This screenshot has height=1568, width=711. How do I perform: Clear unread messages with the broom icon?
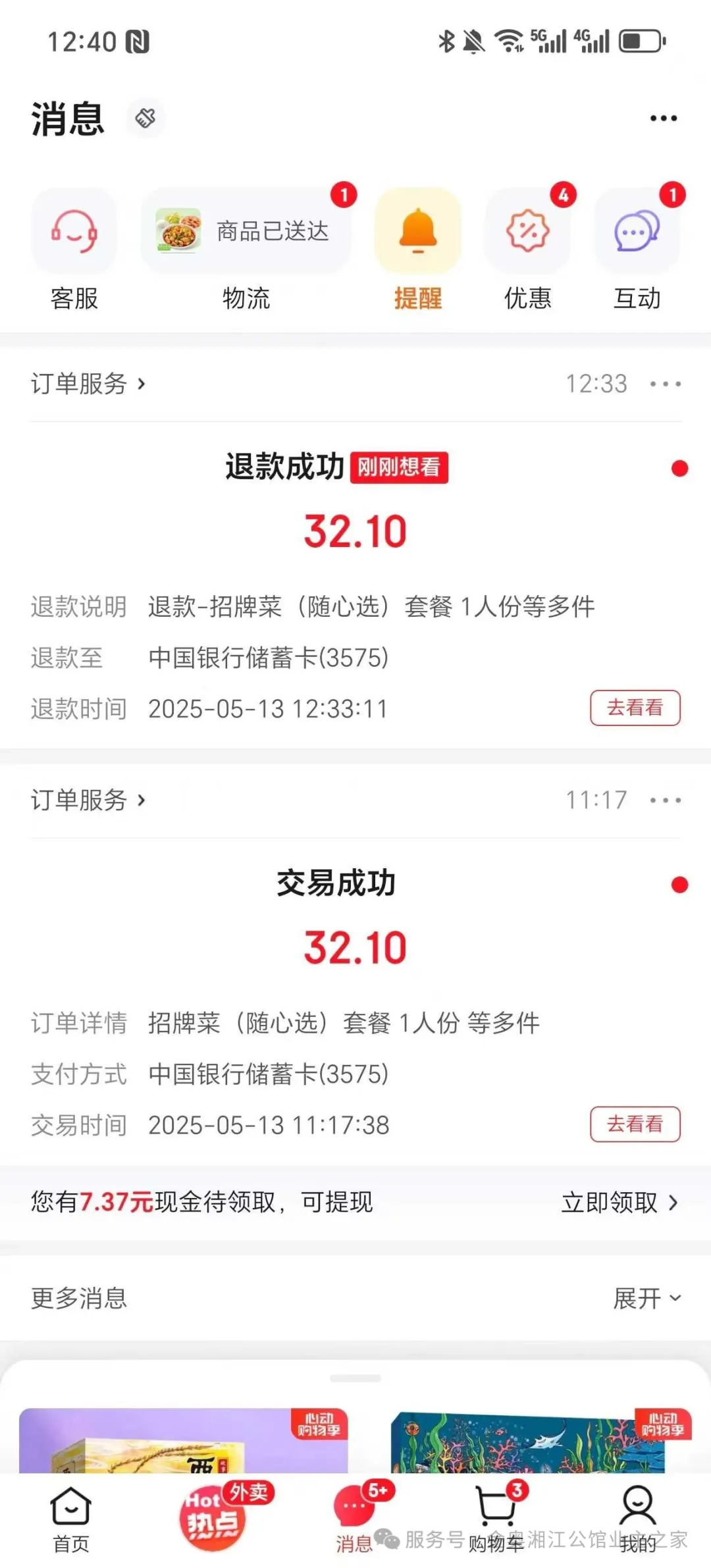(x=145, y=118)
